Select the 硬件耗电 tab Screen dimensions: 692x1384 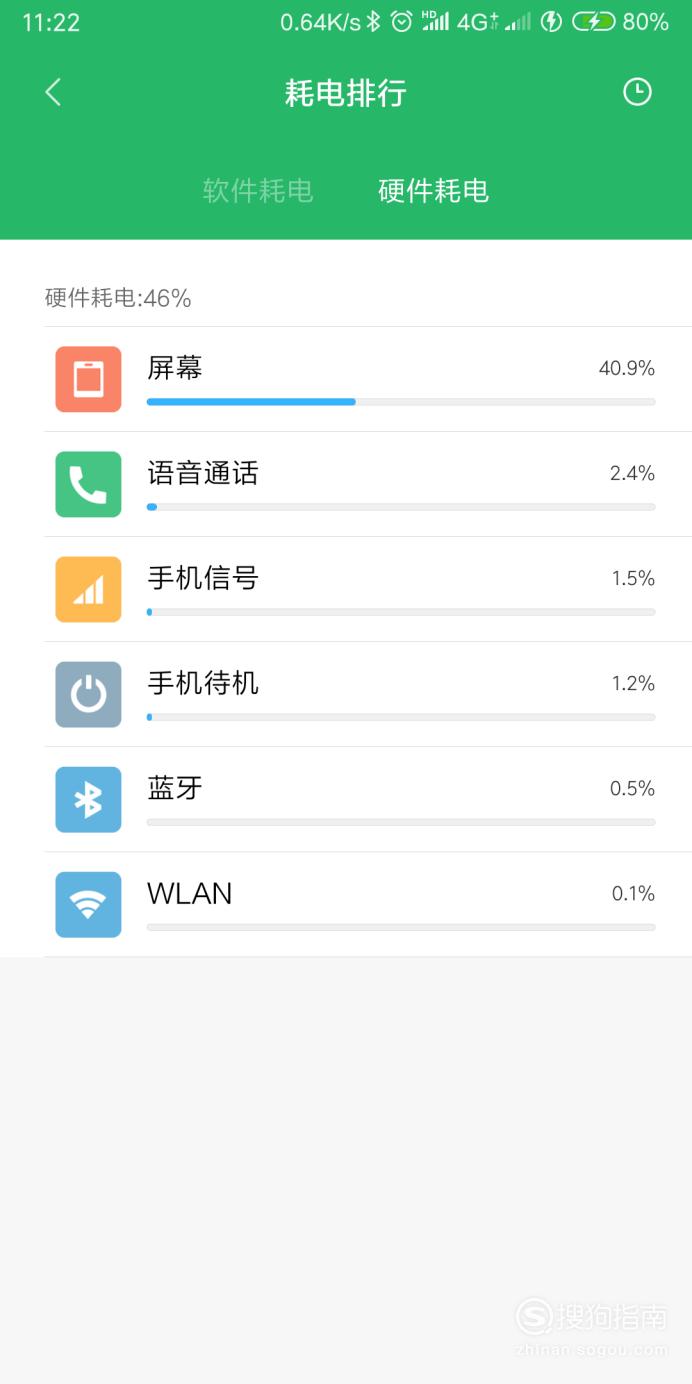click(433, 190)
